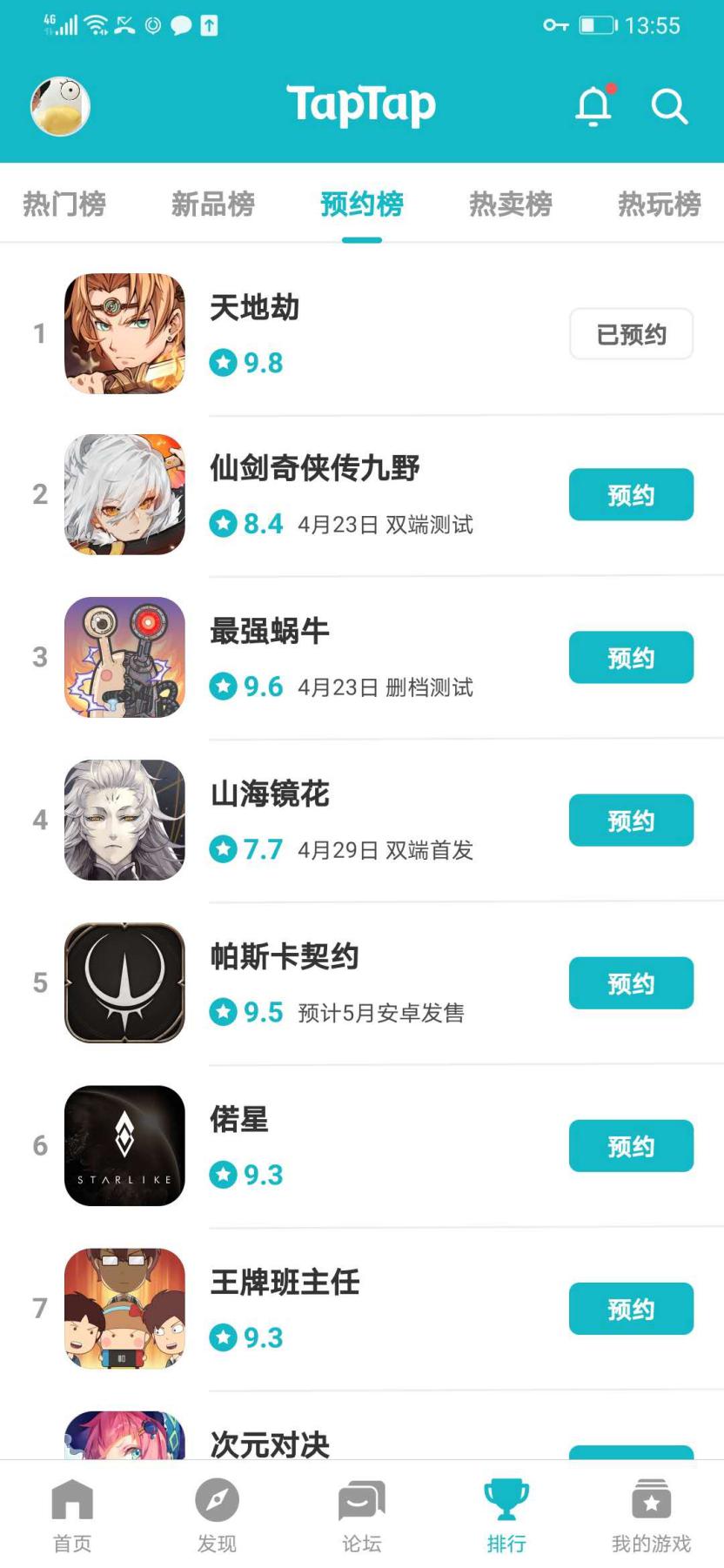Tap the star rating icon next to 9.8
Screen dimensions: 724x1568
coord(223,363)
